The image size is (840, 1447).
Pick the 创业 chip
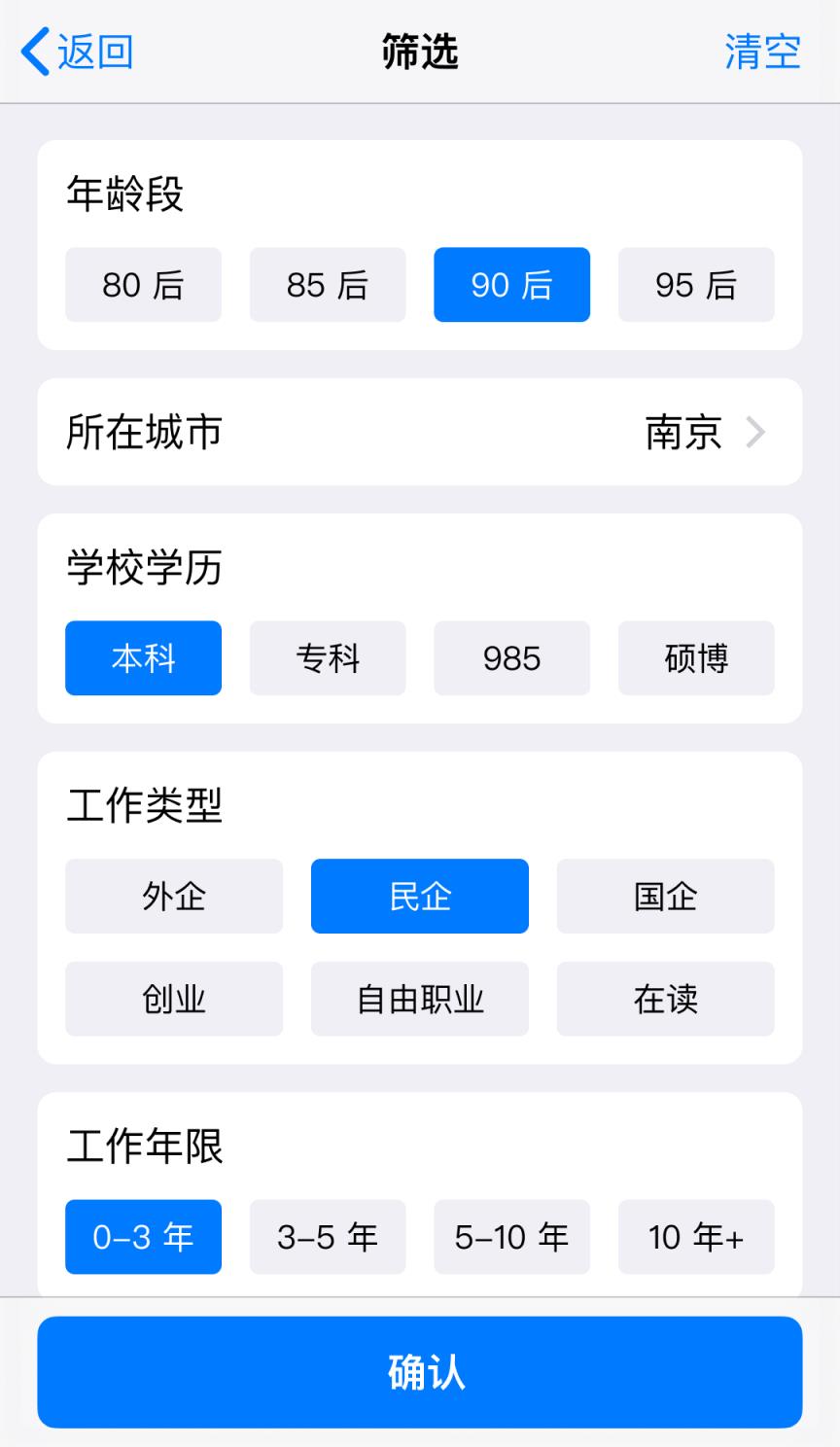click(x=174, y=999)
